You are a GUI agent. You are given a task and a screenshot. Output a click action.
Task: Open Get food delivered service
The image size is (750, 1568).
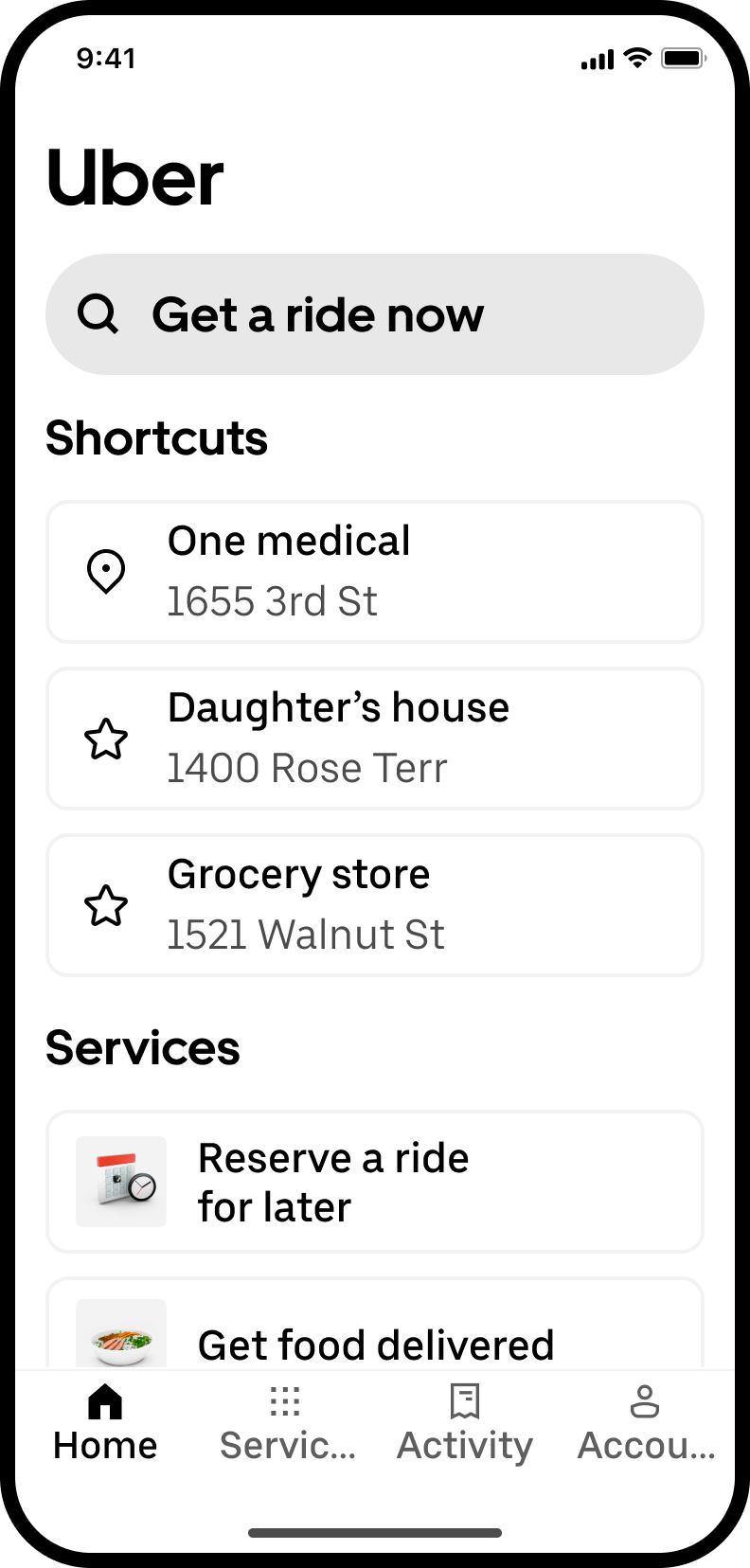(x=375, y=1335)
